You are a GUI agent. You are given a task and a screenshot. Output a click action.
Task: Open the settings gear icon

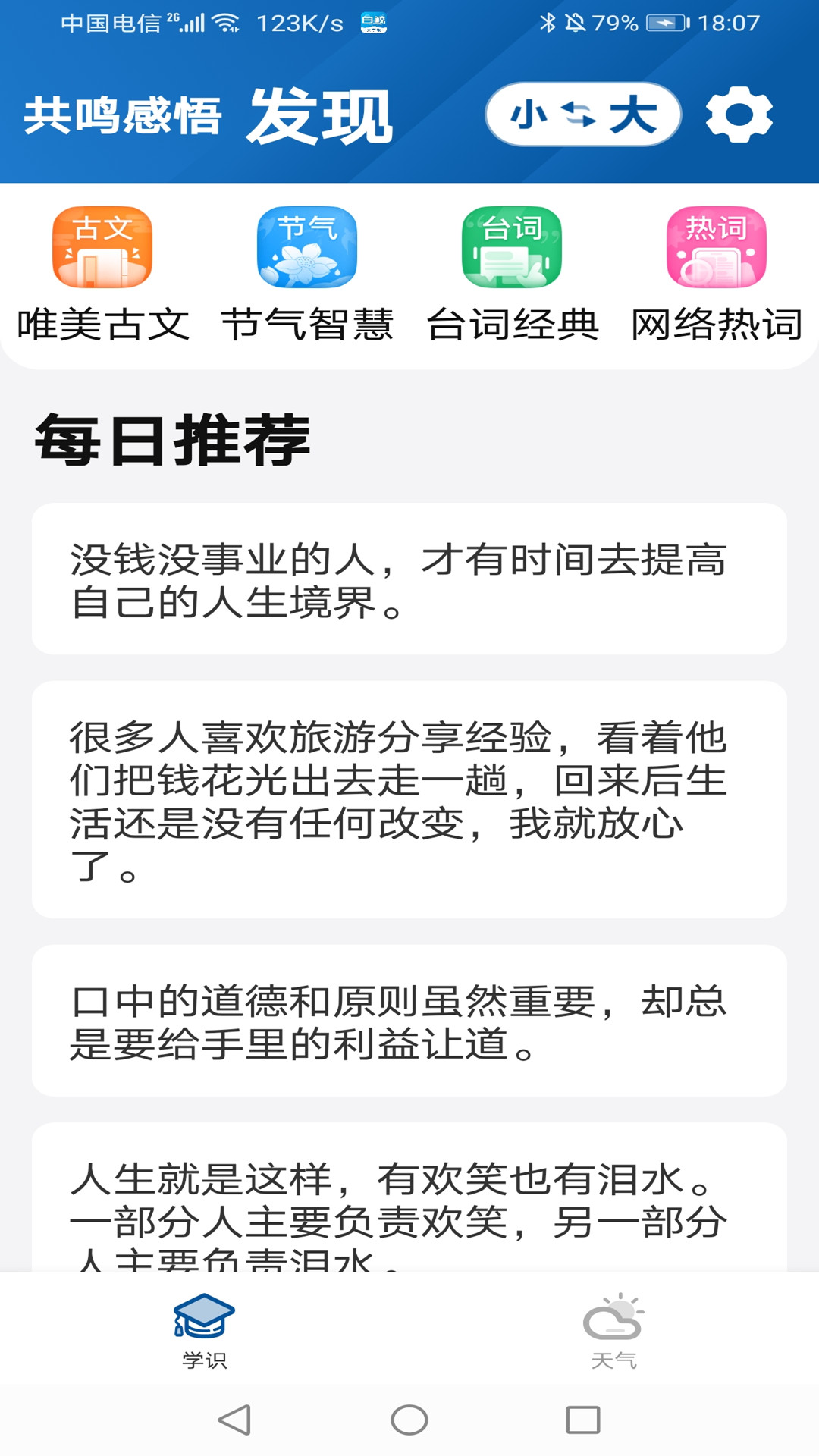point(739,115)
